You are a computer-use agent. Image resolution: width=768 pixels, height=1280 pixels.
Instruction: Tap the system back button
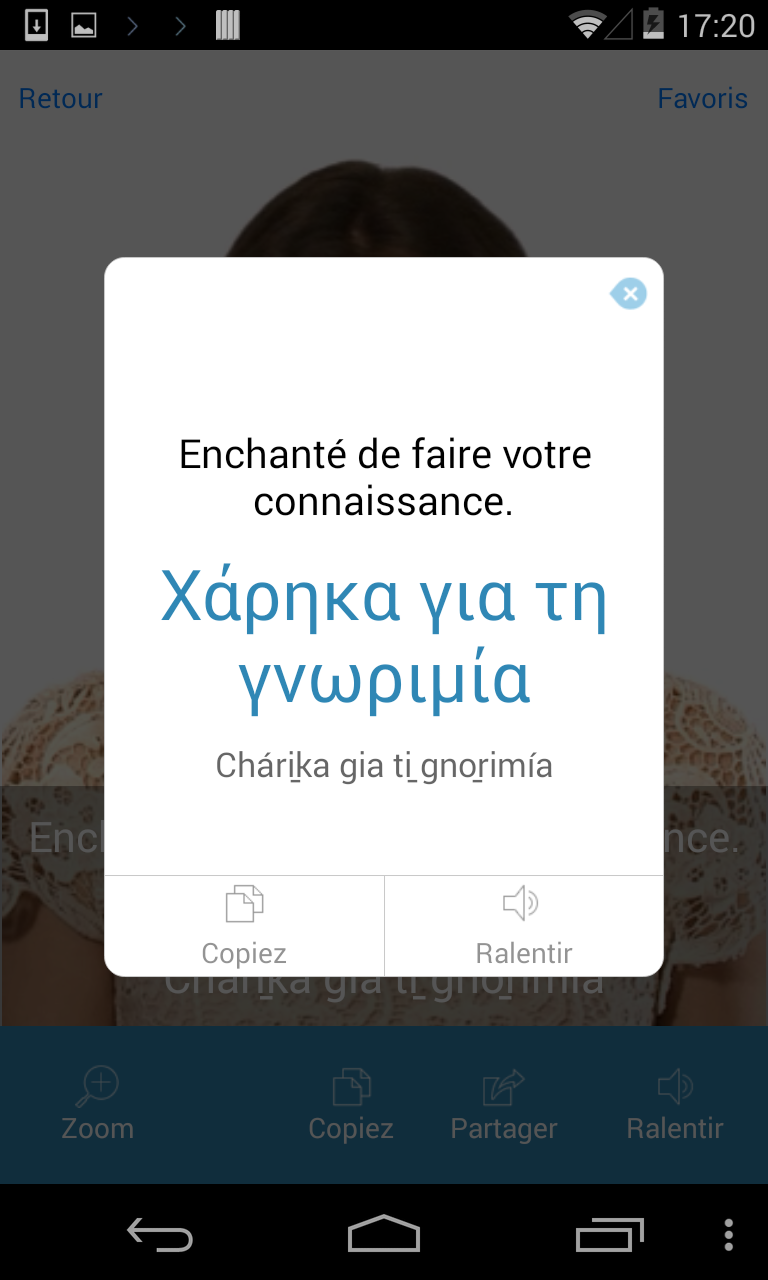160,1234
